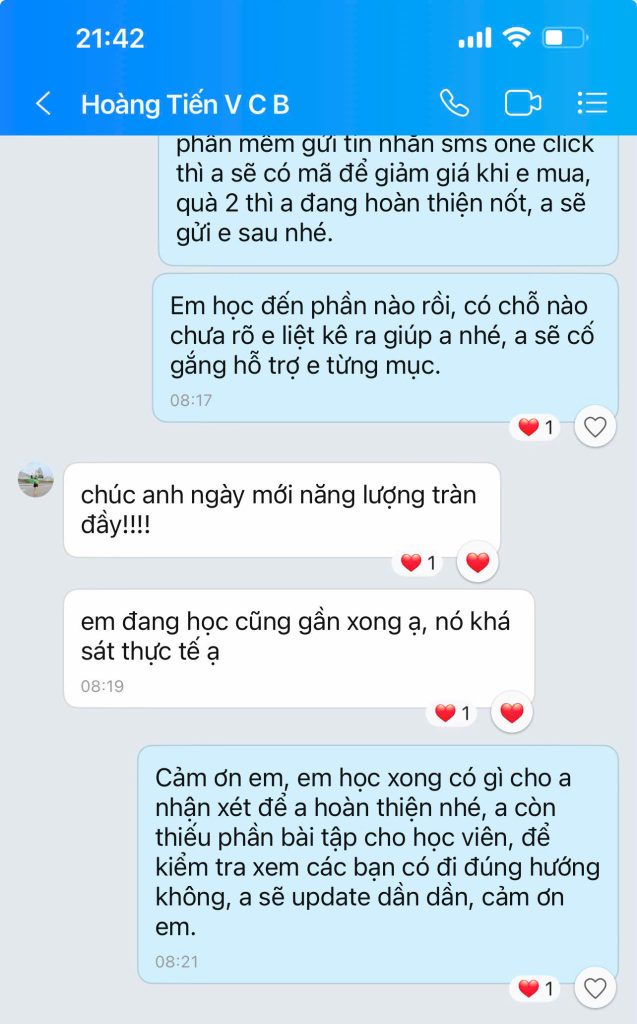This screenshot has height=1024, width=637.
Task: Start a voice call with Hoàng Tiến
Action: pos(454,103)
